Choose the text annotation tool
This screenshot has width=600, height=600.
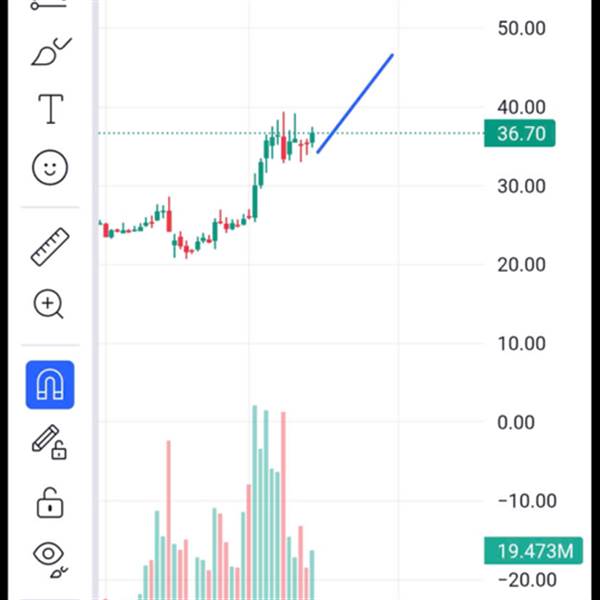click(51, 109)
